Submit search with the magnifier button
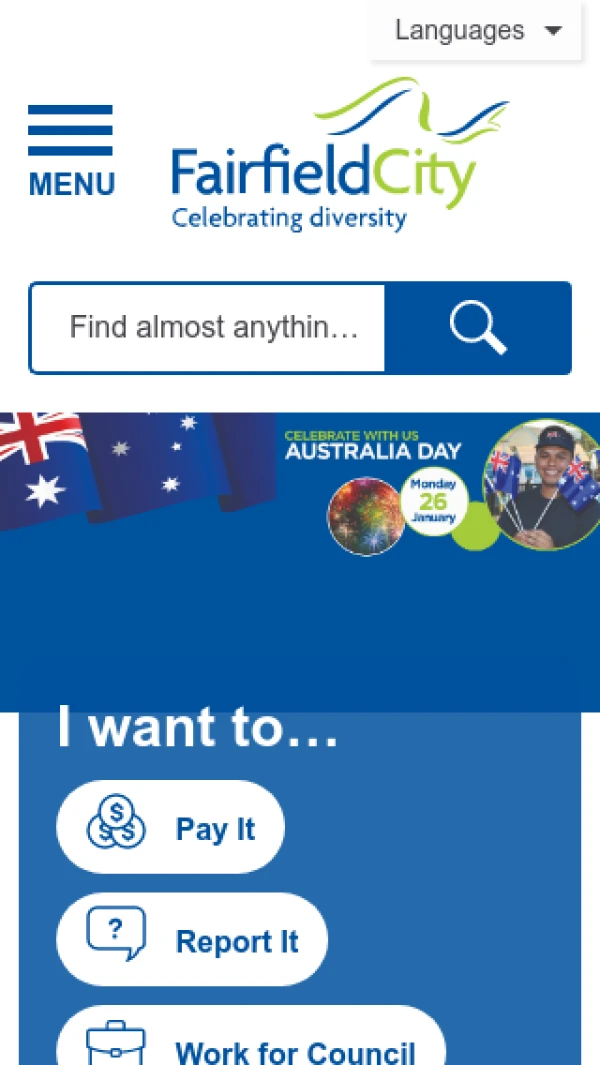 pos(478,328)
